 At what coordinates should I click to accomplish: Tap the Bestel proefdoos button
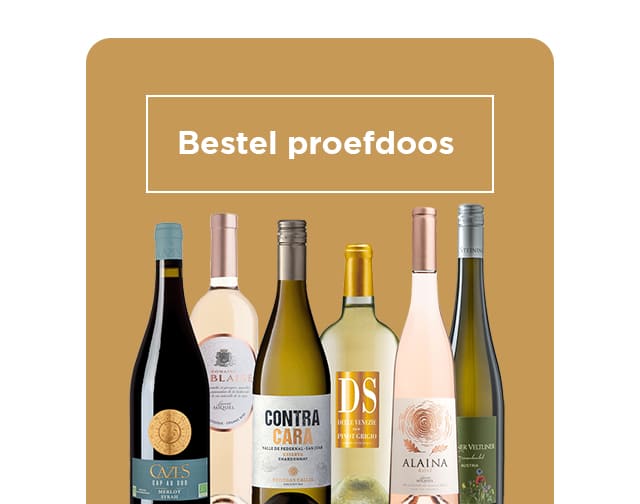click(319, 144)
